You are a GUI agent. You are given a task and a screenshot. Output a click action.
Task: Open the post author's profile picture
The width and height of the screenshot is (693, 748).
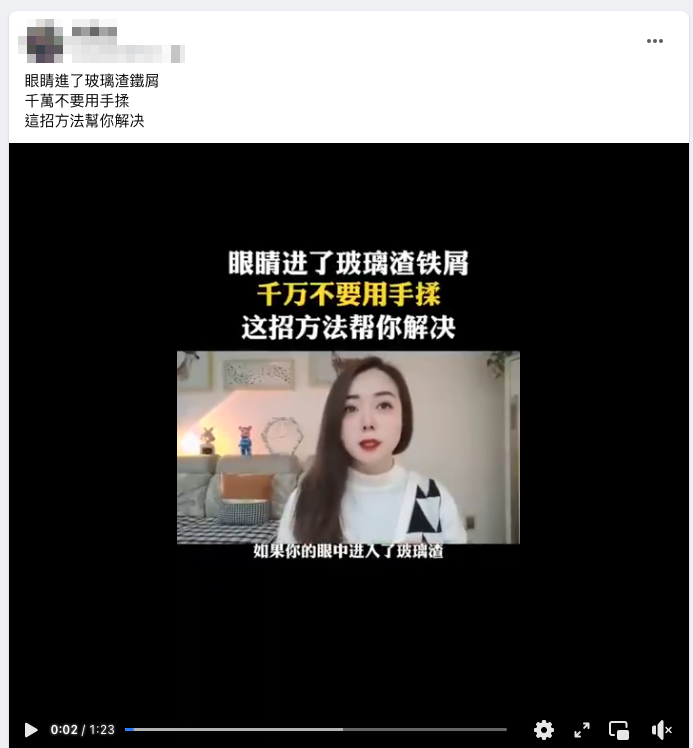pos(44,41)
